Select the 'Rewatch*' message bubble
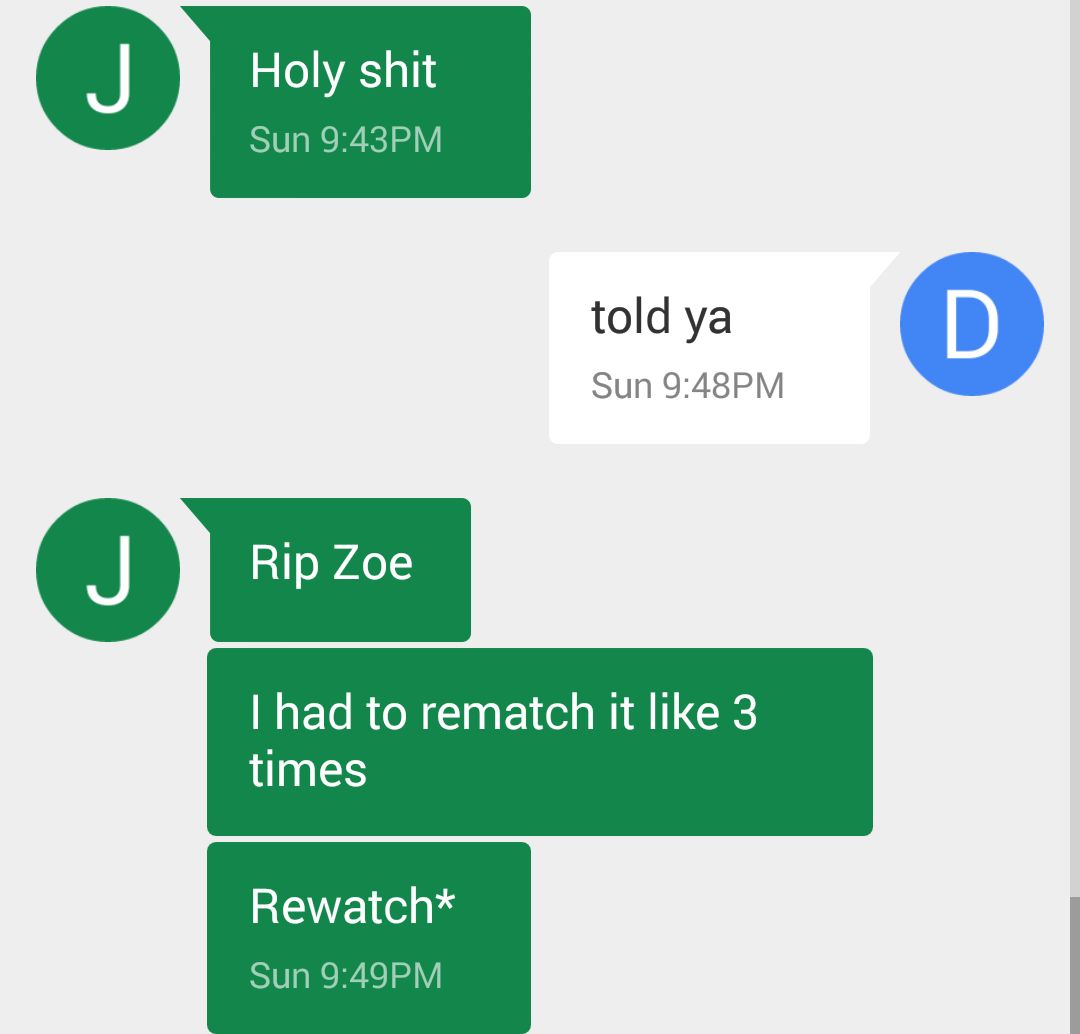The width and height of the screenshot is (1080, 1034). tap(368, 936)
